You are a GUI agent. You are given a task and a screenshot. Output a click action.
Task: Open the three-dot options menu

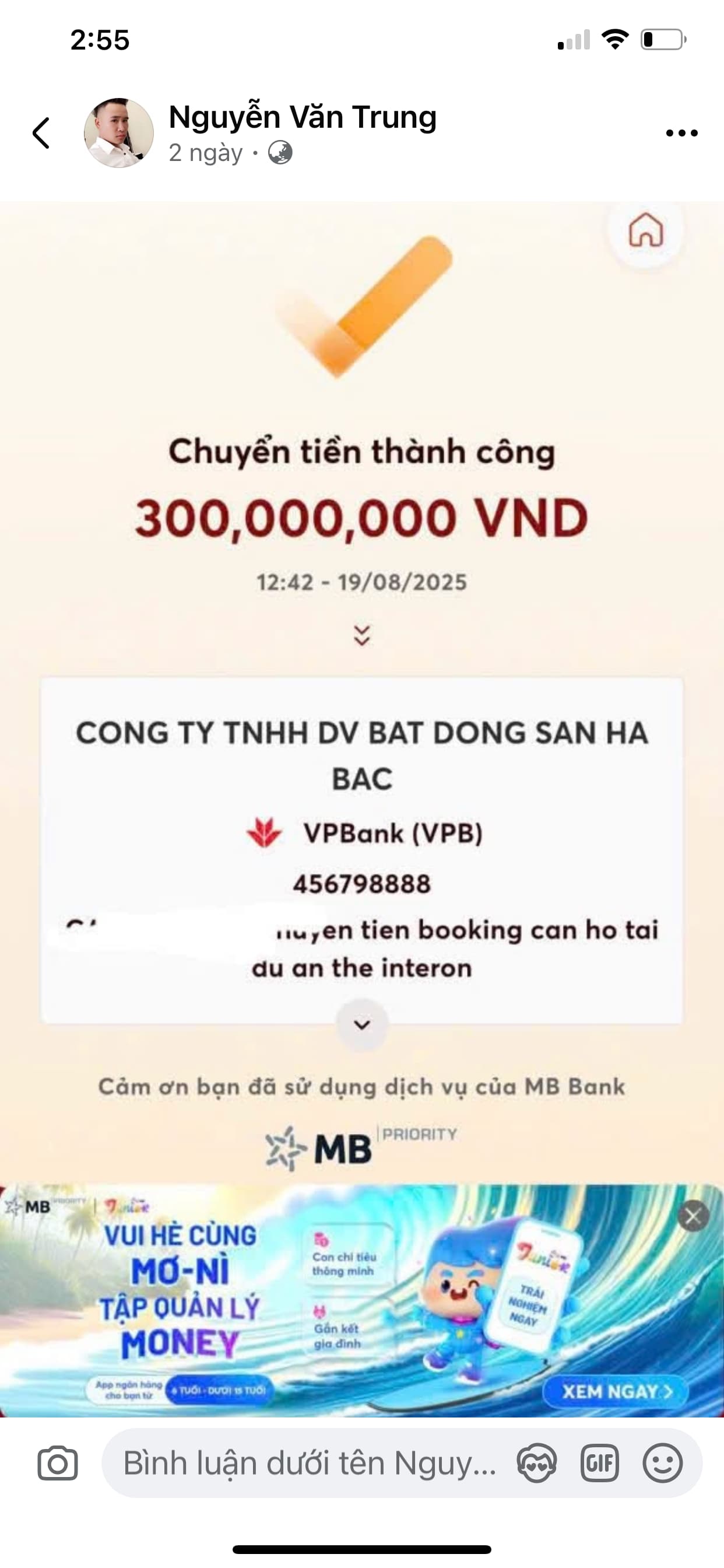point(681,132)
